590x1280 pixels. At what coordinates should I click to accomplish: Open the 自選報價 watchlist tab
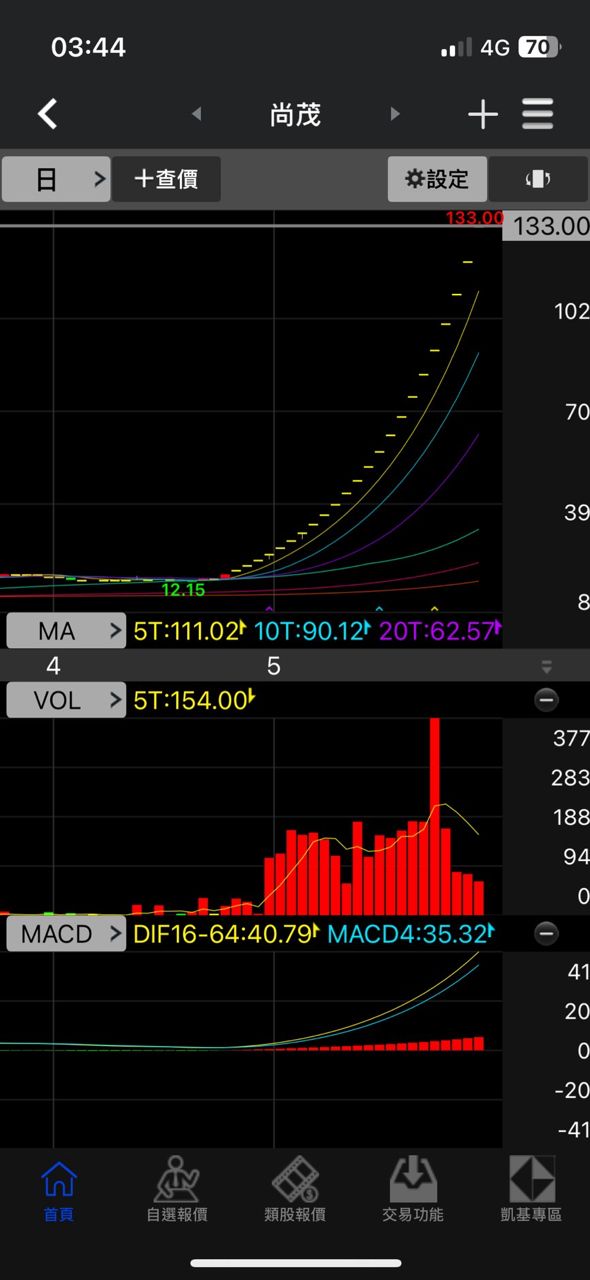[177, 1192]
